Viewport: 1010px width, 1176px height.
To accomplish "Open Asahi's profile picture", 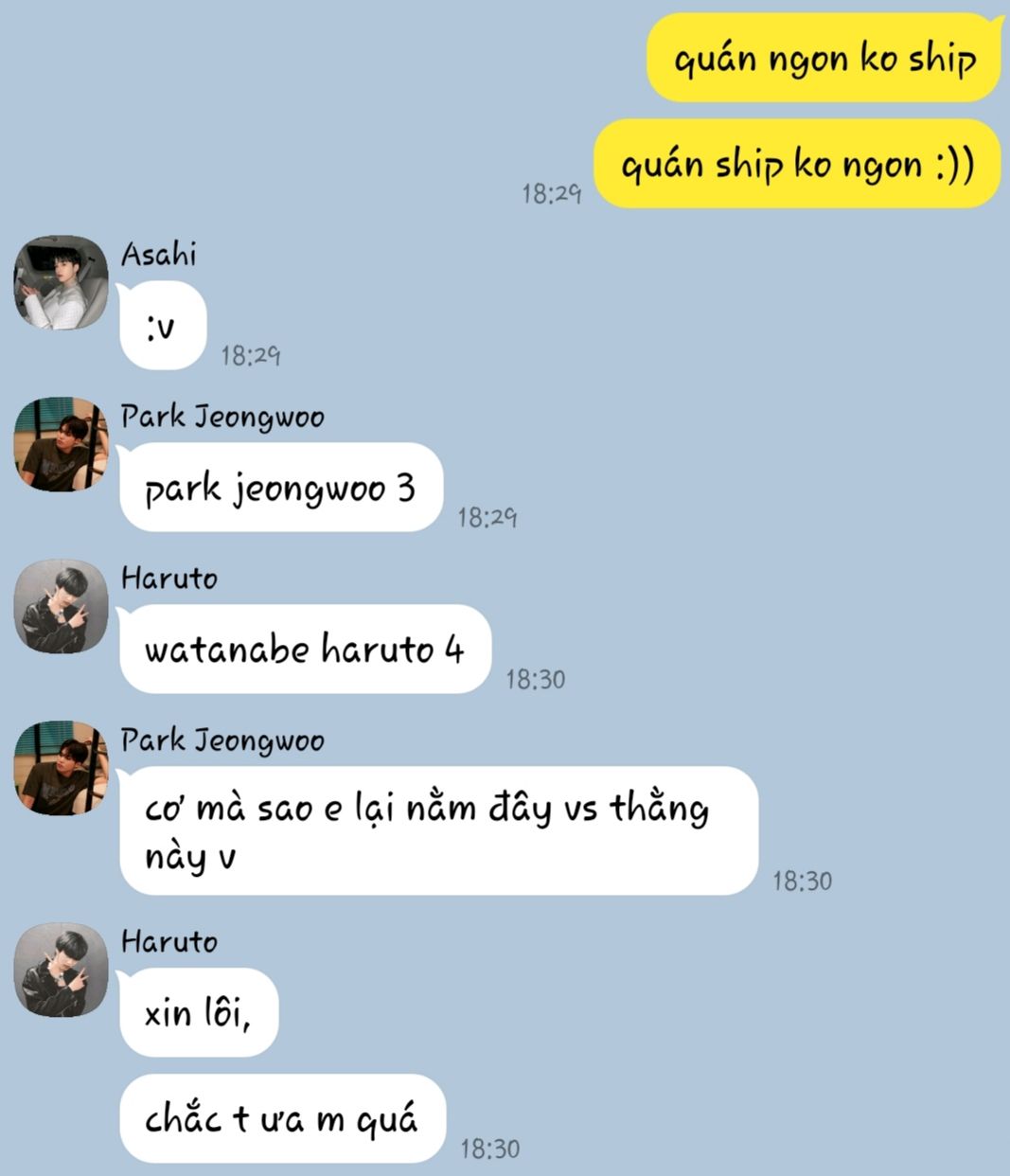I will pyautogui.click(x=61, y=282).
